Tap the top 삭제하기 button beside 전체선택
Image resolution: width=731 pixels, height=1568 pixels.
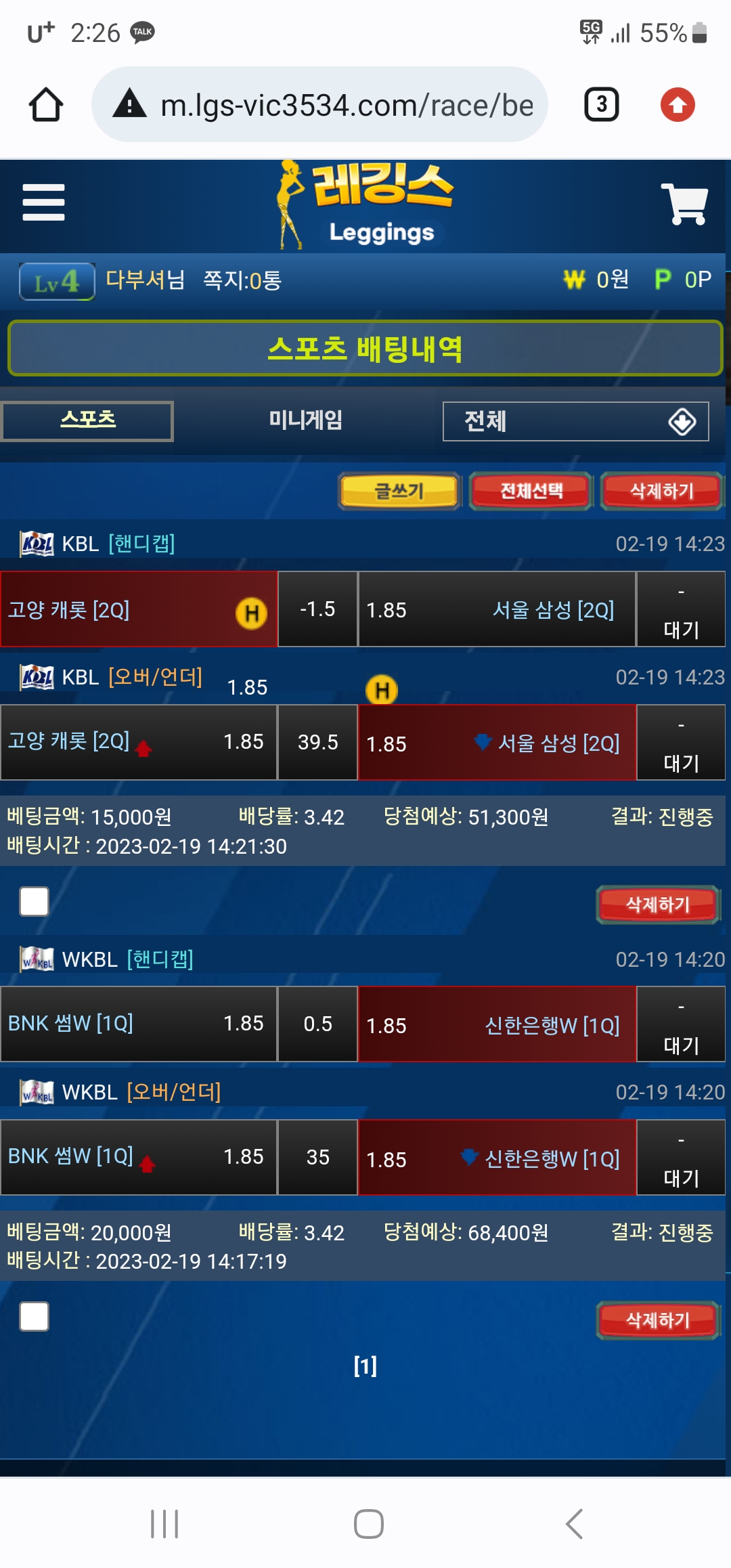[661, 491]
